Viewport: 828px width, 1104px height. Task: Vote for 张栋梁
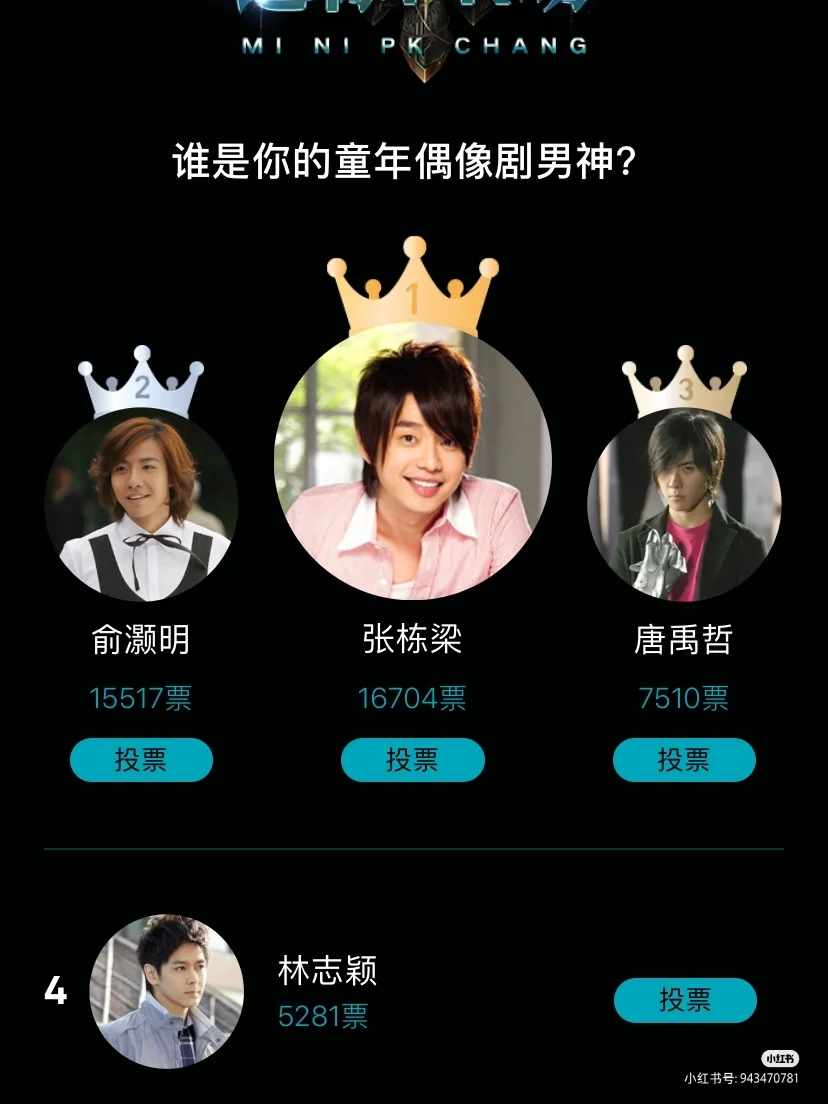(x=413, y=760)
